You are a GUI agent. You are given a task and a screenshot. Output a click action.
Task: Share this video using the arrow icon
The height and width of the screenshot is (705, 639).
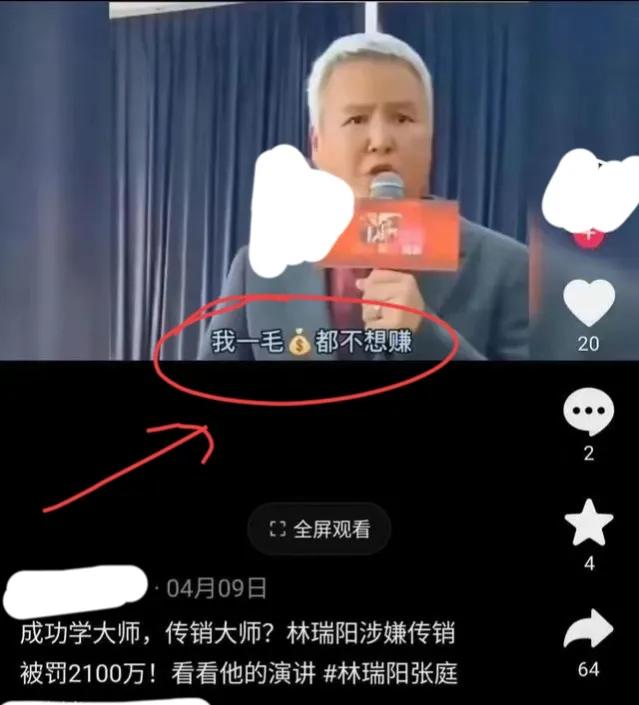pos(589,630)
